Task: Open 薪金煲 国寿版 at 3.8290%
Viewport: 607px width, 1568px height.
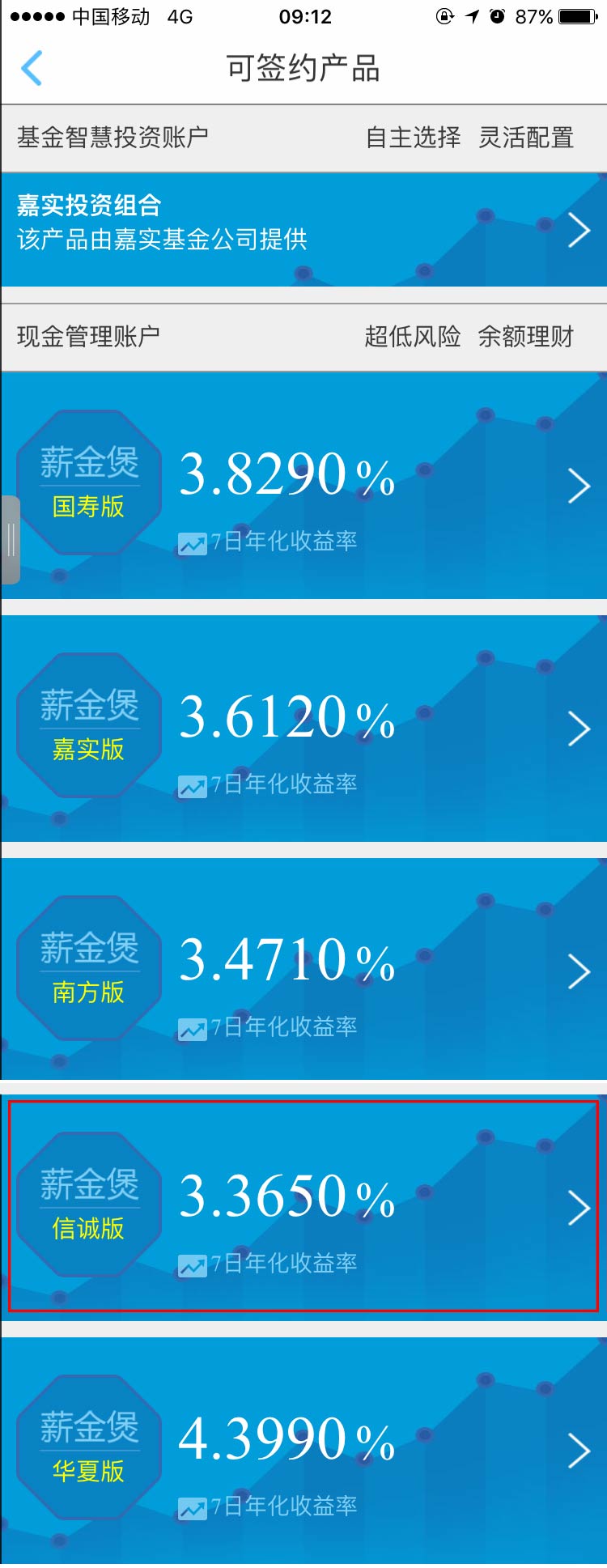Action: pos(303,486)
